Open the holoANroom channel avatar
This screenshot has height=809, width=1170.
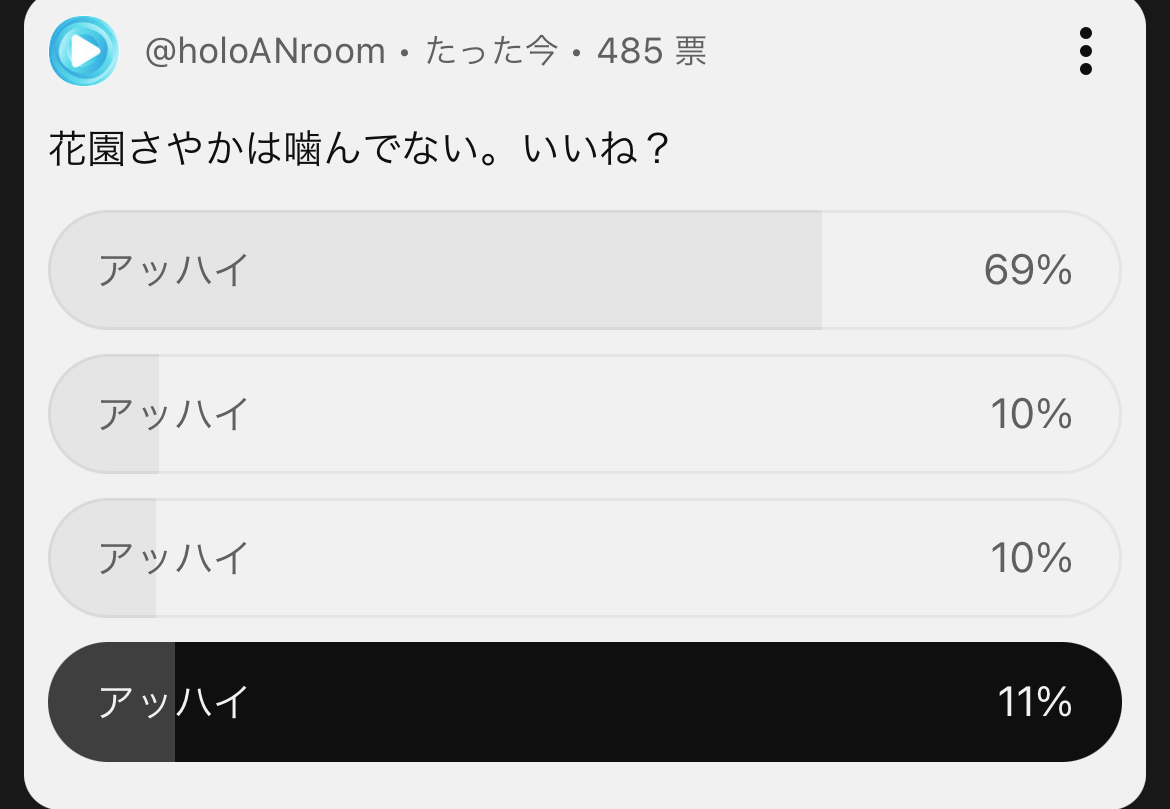point(84,51)
